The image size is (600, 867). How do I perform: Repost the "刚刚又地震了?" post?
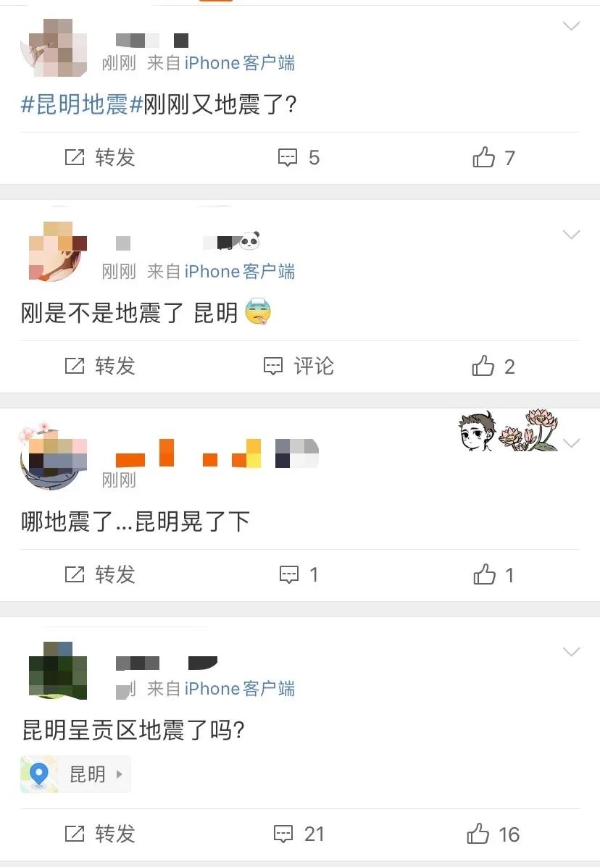pos(99,158)
